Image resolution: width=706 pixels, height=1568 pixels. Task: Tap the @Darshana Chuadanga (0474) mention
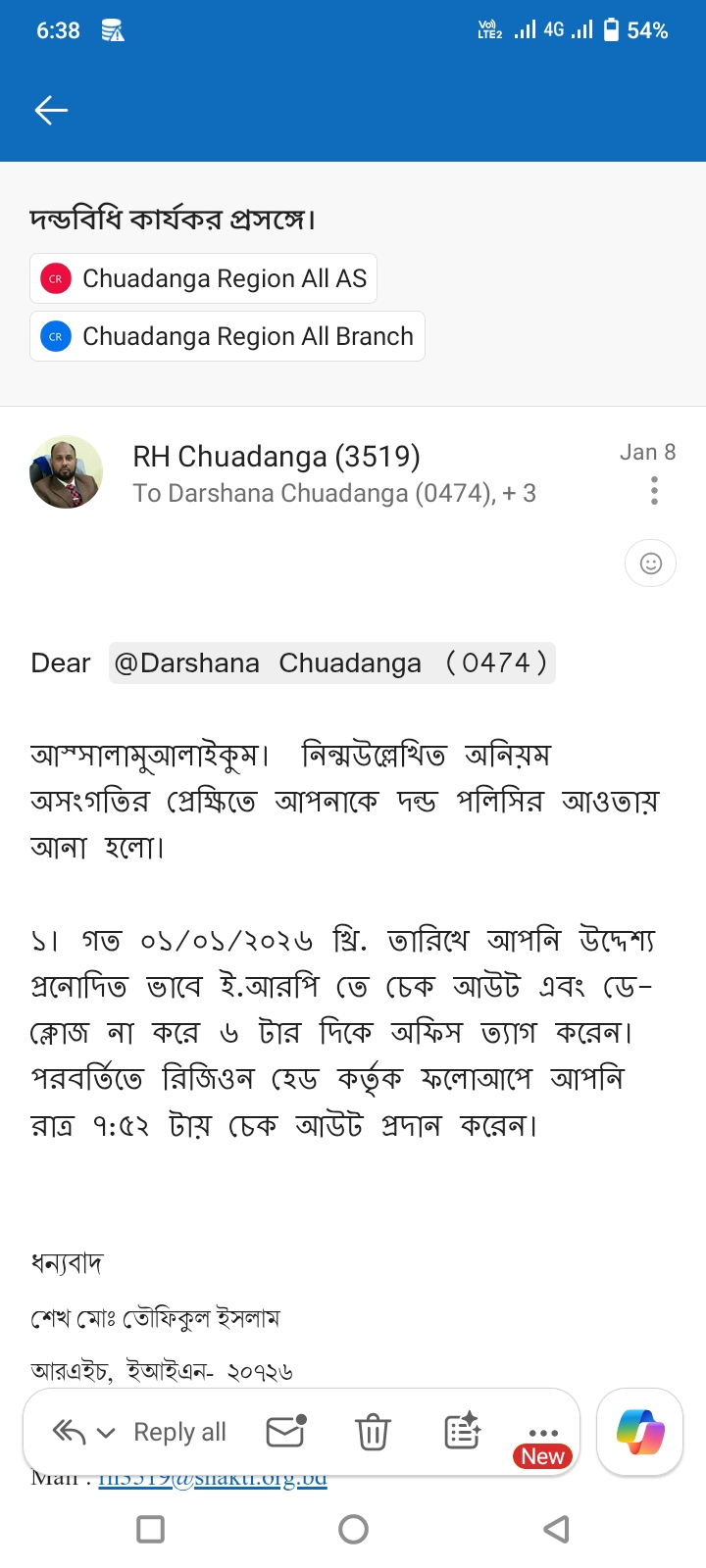[x=331, y=663]
